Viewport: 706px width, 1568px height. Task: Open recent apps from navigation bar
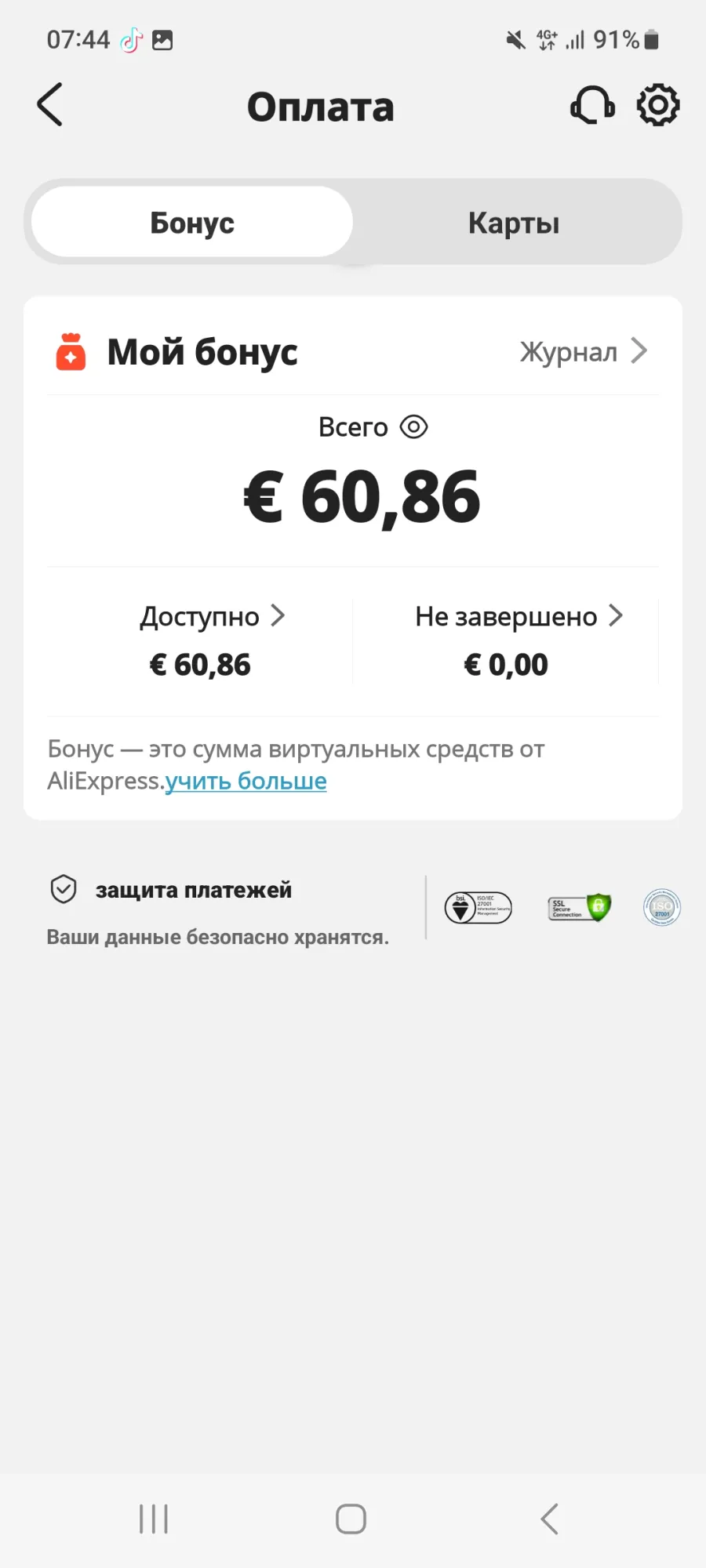tap(154, 1519)
